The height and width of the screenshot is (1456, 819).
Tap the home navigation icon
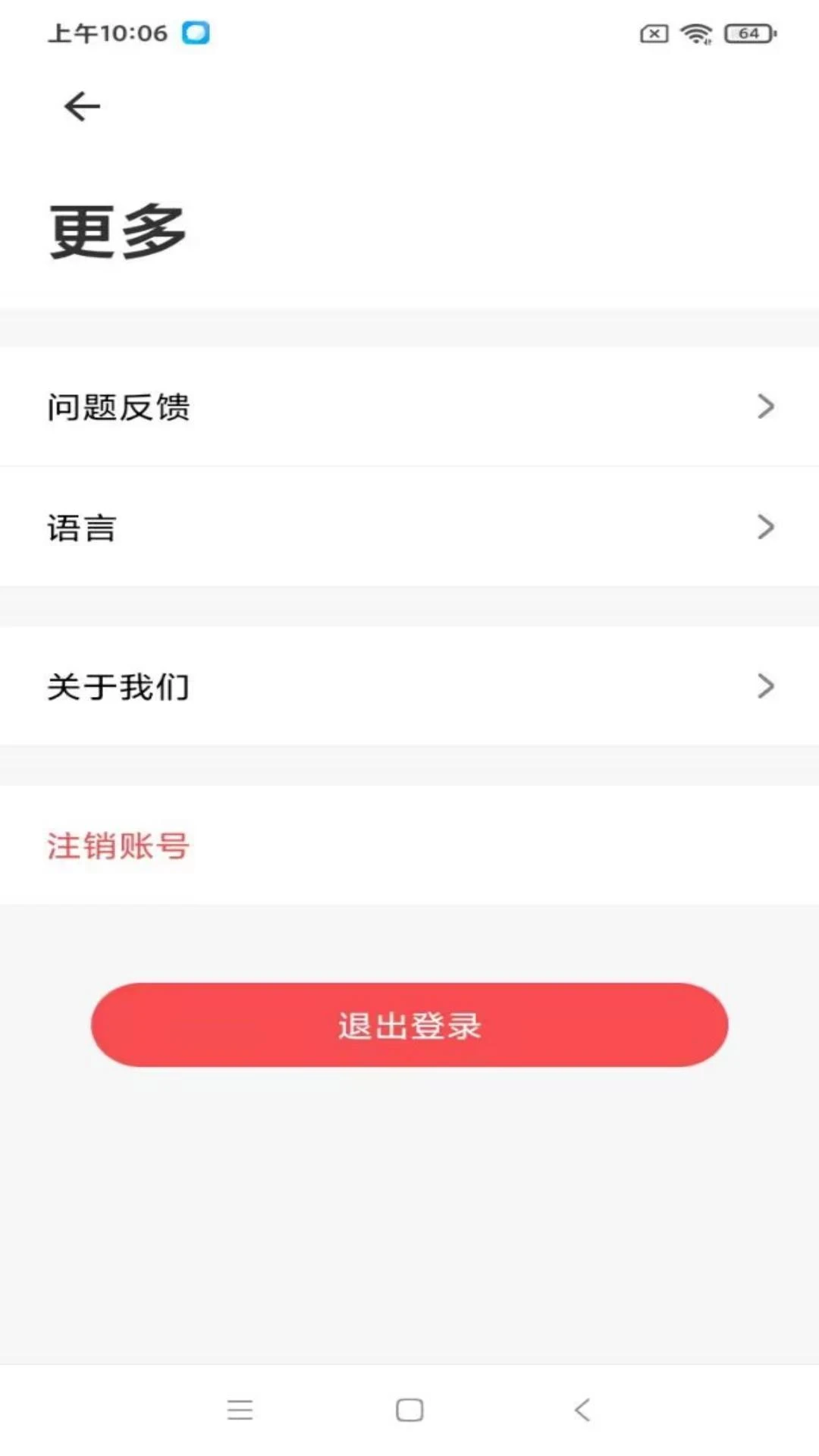(409, 1409)
